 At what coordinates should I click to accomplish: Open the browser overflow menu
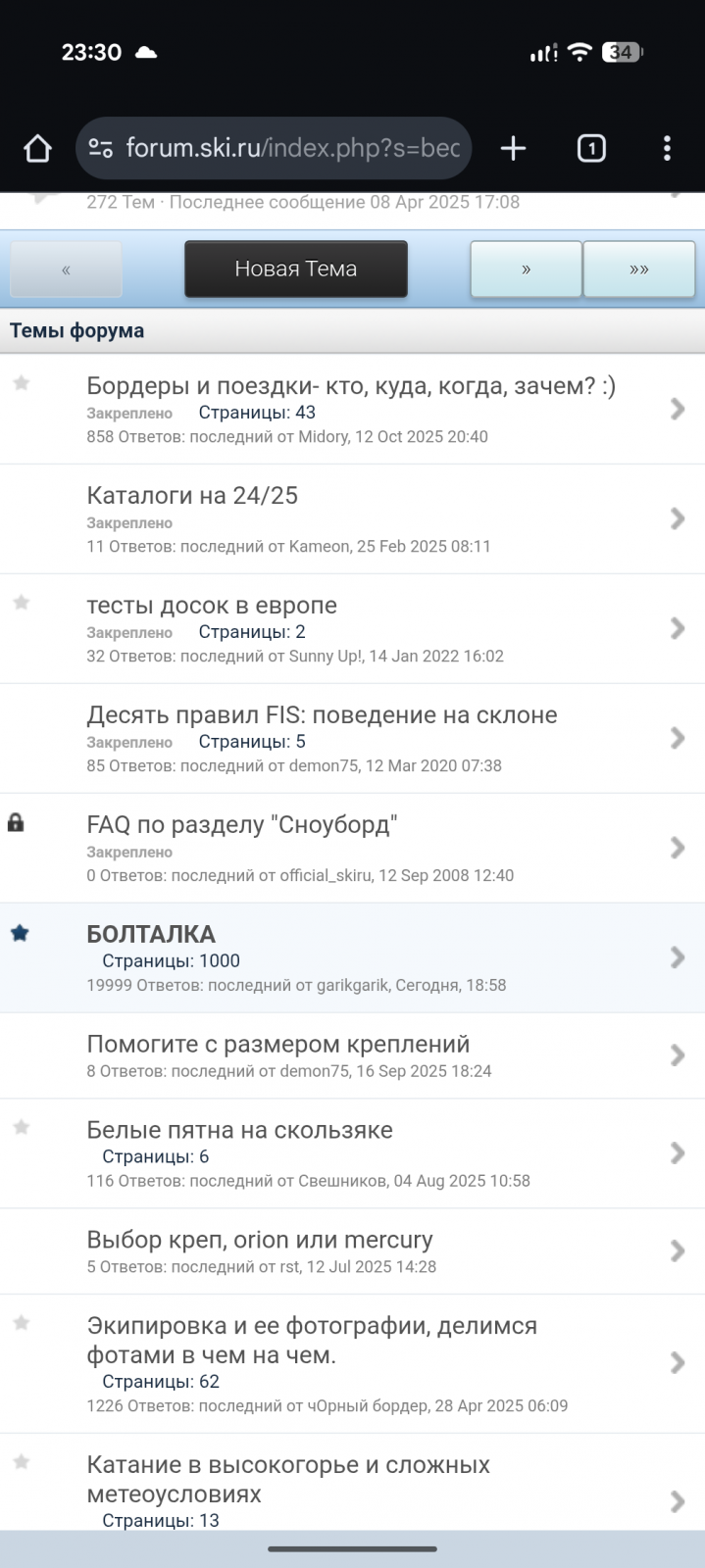pos(667,149)
